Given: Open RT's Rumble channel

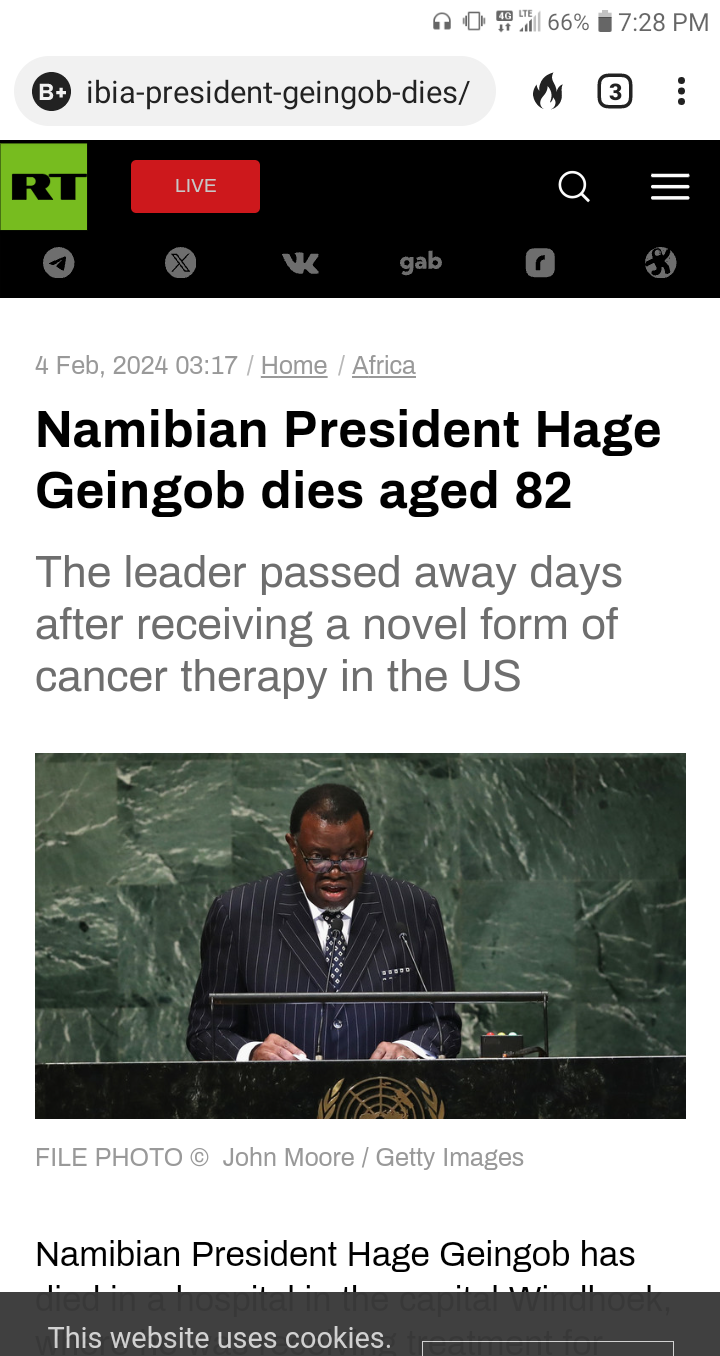Looking at the screenshot, I should tap(540, 263).
